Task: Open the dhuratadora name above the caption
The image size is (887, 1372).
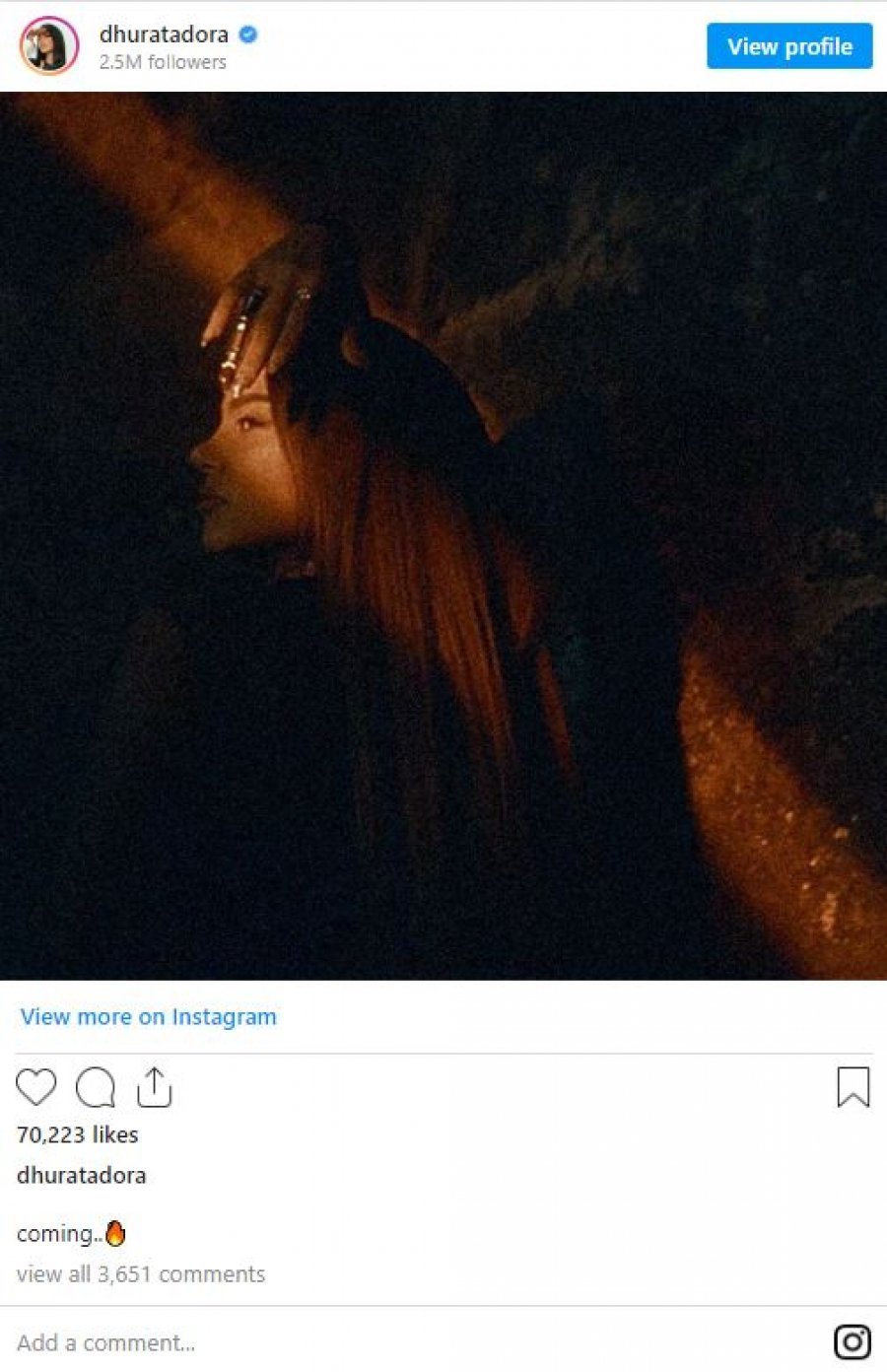Action: tap(81, 1175)
